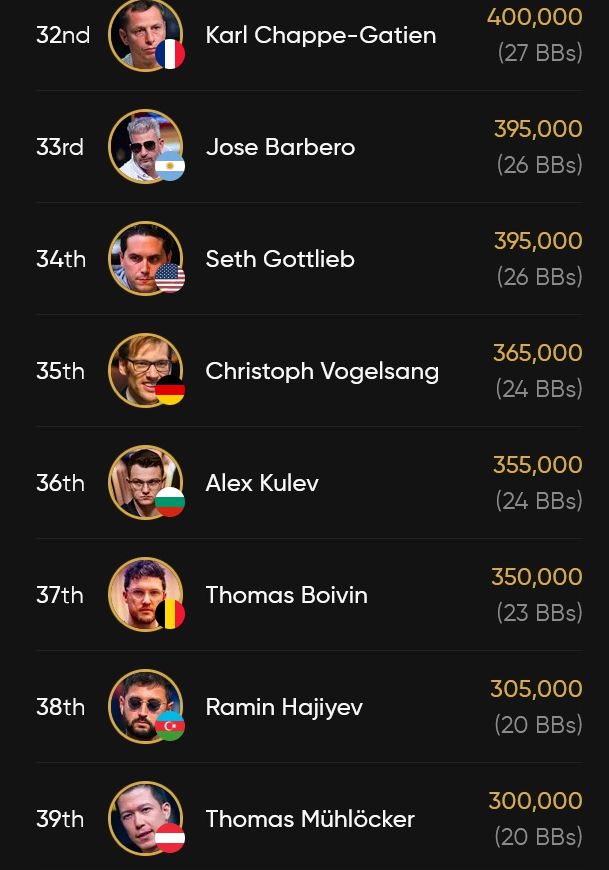This screenshot has width=609, height=870.
Task: Select Seth Gottlieb in the chip counts
Action: (x=280, y=259)
